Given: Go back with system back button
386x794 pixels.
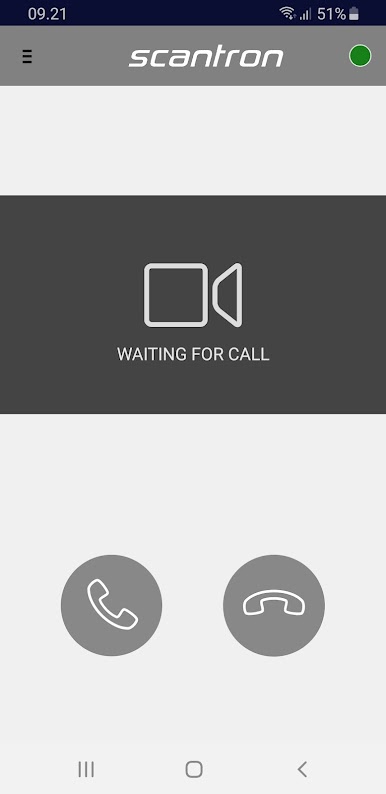Looking at the screenshot, I should tap(302, 769).
